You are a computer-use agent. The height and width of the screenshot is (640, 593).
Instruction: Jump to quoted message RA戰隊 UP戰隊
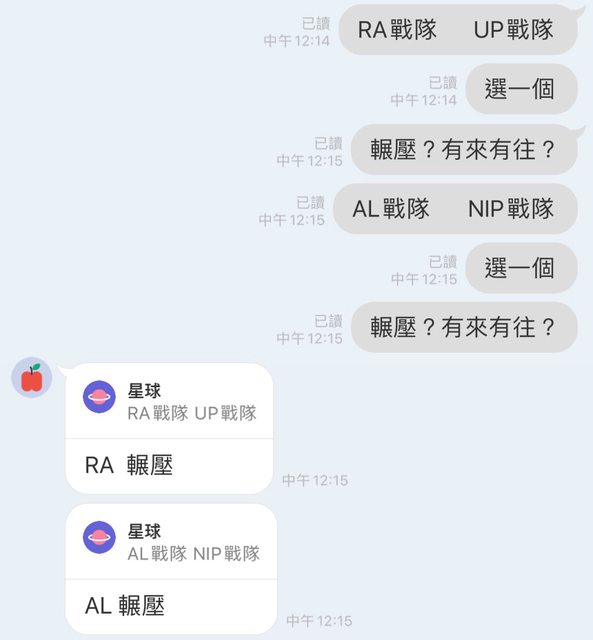coord(169,401)
